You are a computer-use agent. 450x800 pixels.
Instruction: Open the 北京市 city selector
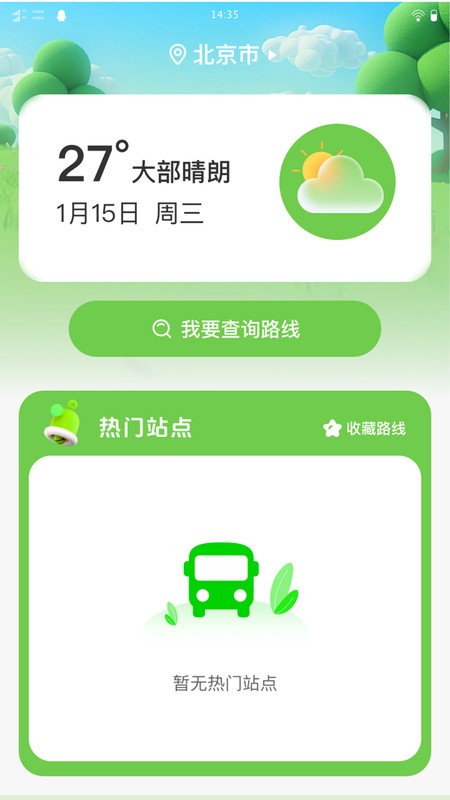point(224,55)
